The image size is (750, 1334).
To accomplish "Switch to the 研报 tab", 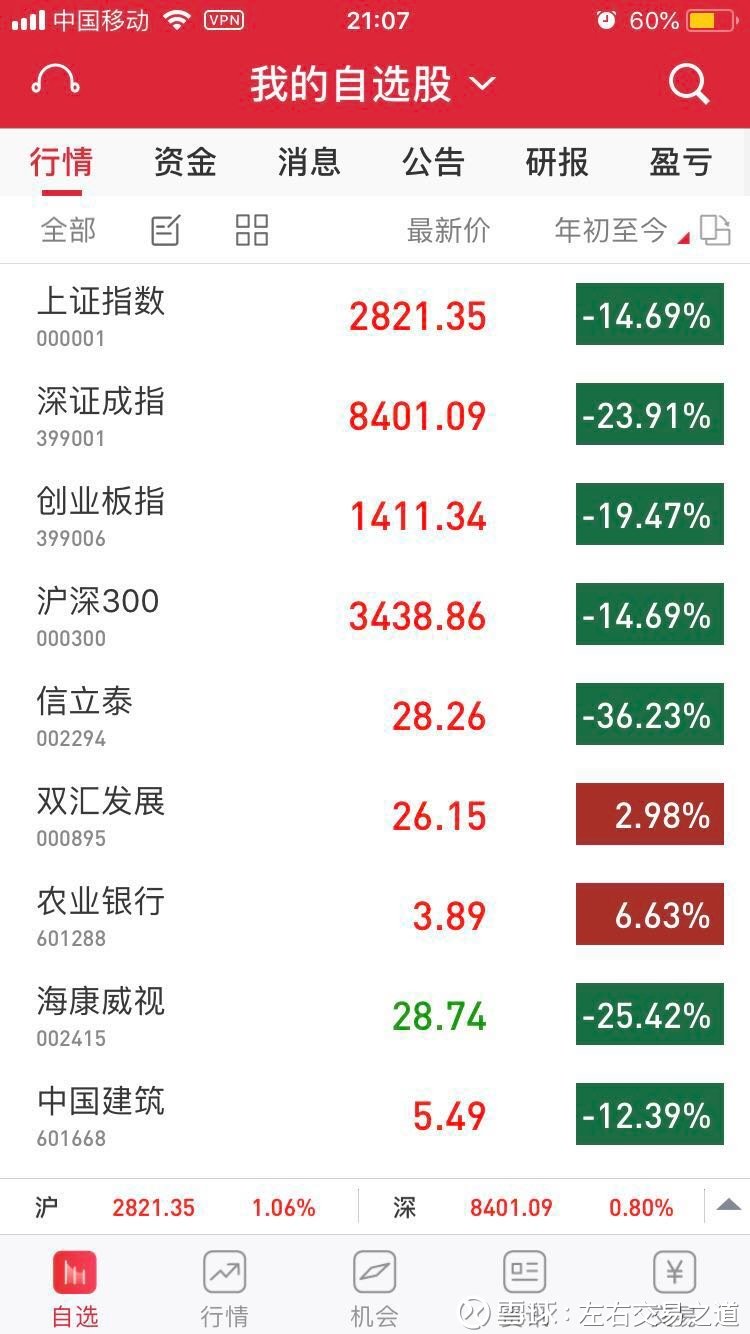I will click(x=557, y=162).
